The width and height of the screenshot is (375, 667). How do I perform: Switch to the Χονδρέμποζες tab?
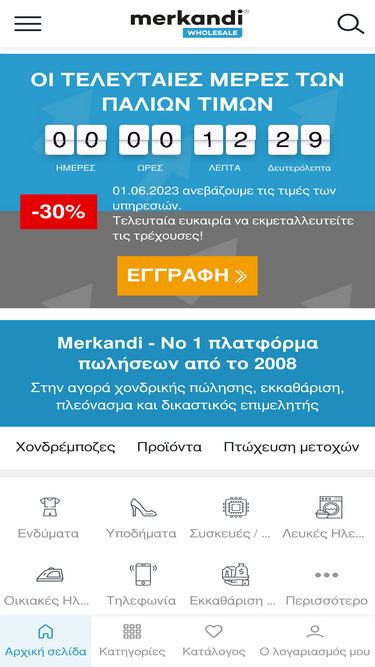tap(65, 447)
